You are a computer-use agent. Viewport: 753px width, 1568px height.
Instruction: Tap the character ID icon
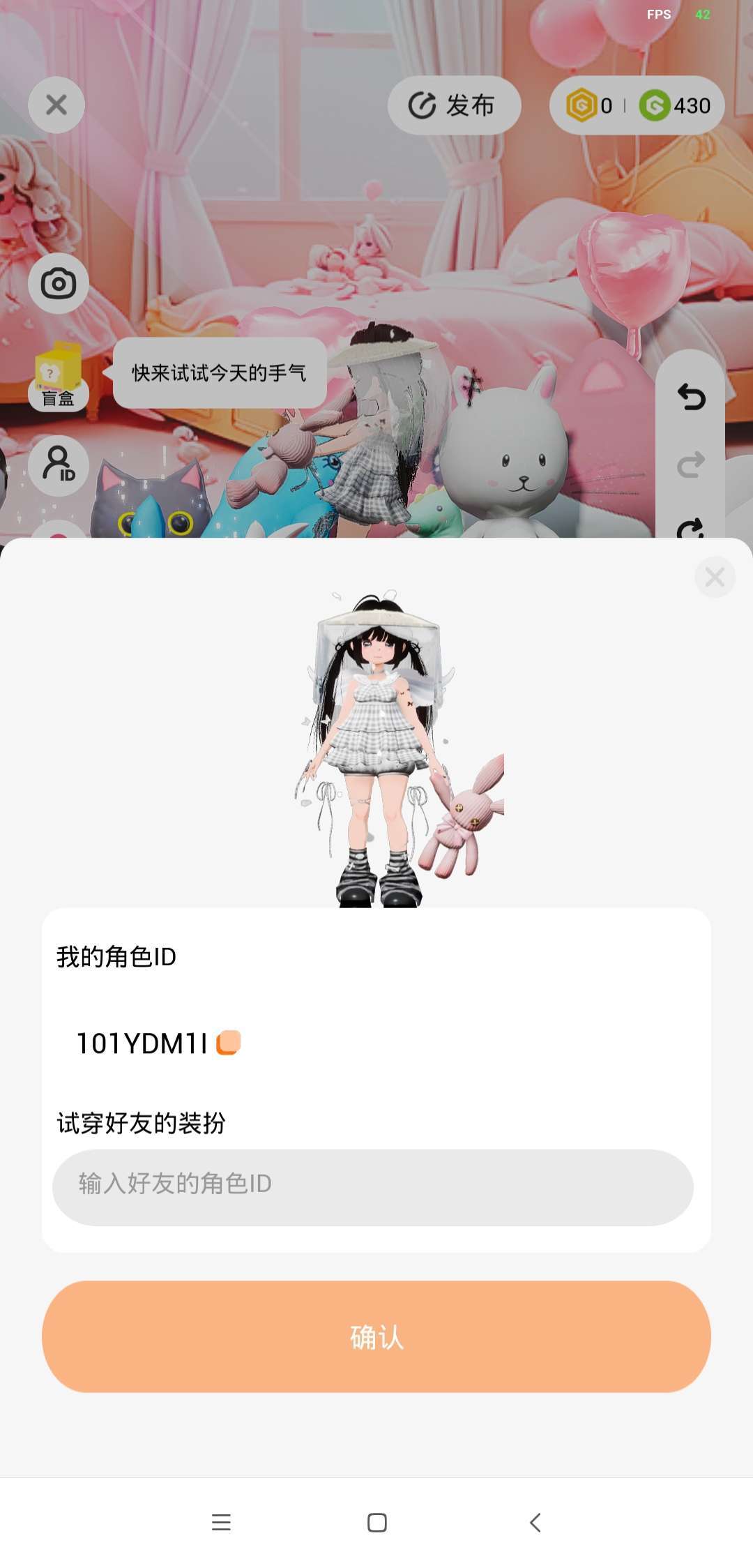59,465
